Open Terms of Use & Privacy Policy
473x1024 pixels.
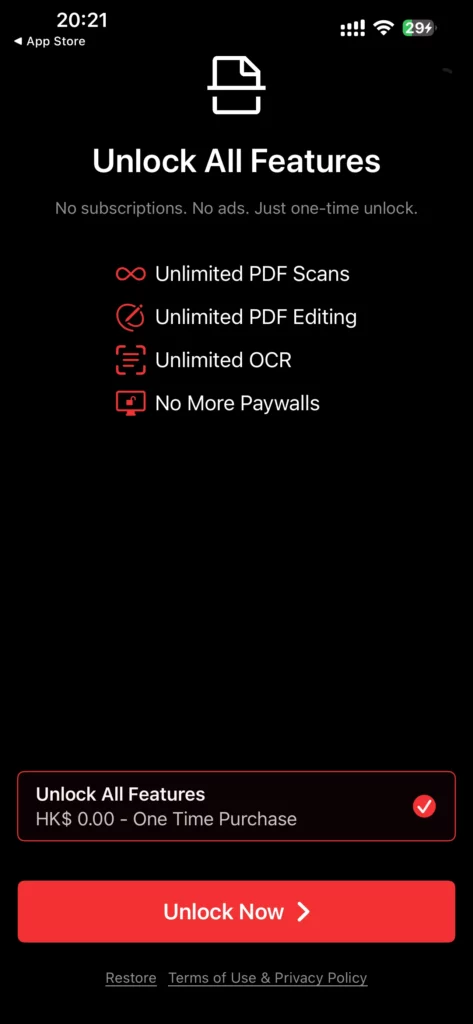pos(268,978)
